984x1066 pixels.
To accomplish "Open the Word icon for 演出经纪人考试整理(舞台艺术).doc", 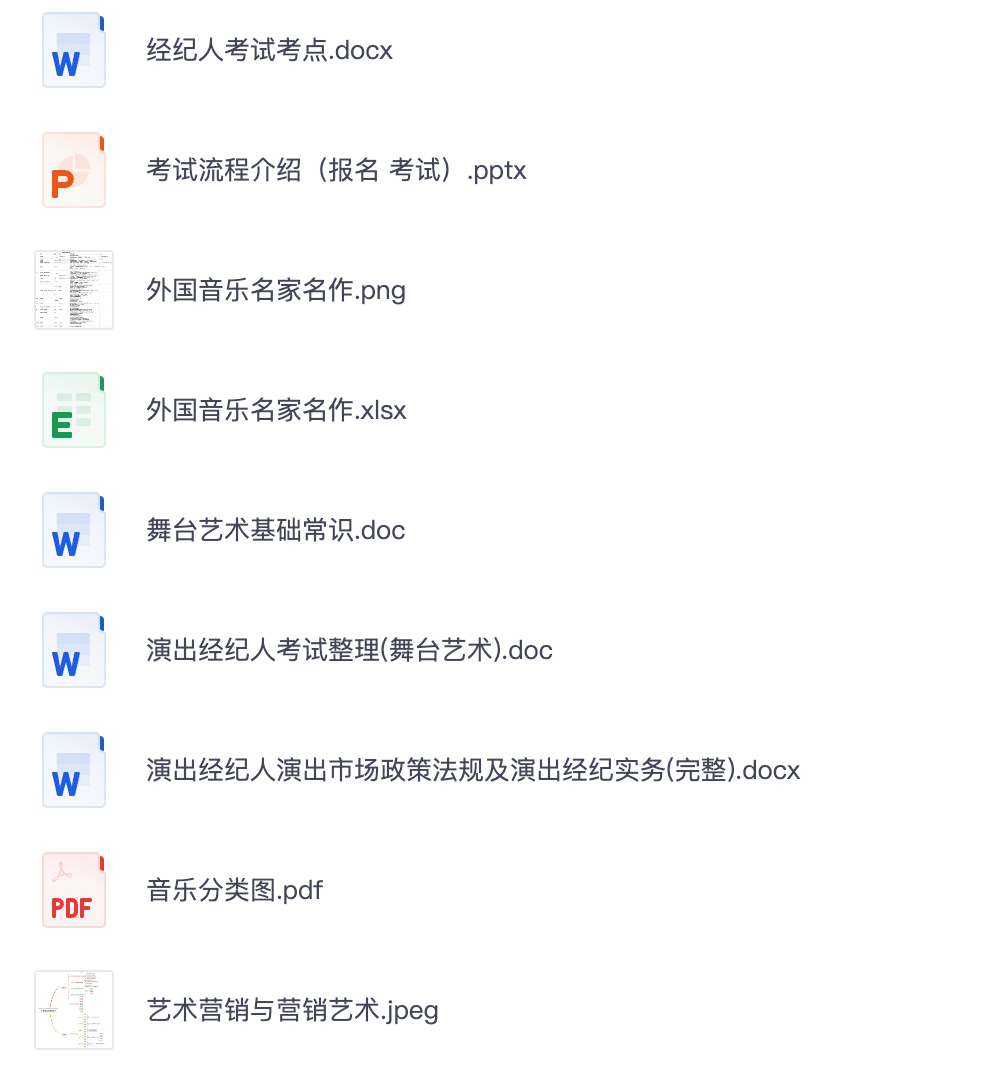I will point(73,650).
